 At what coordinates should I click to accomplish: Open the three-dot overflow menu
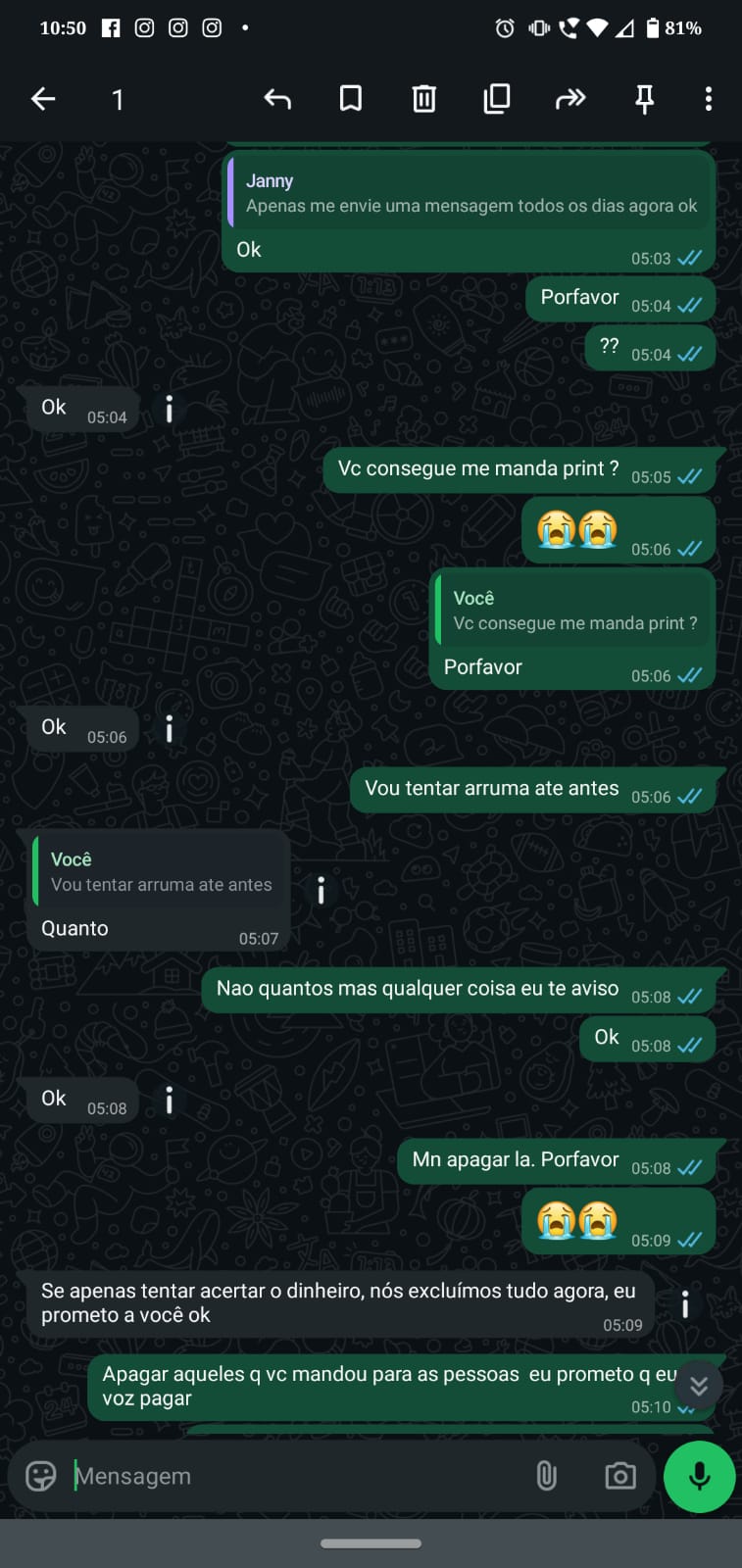(708, 99)
